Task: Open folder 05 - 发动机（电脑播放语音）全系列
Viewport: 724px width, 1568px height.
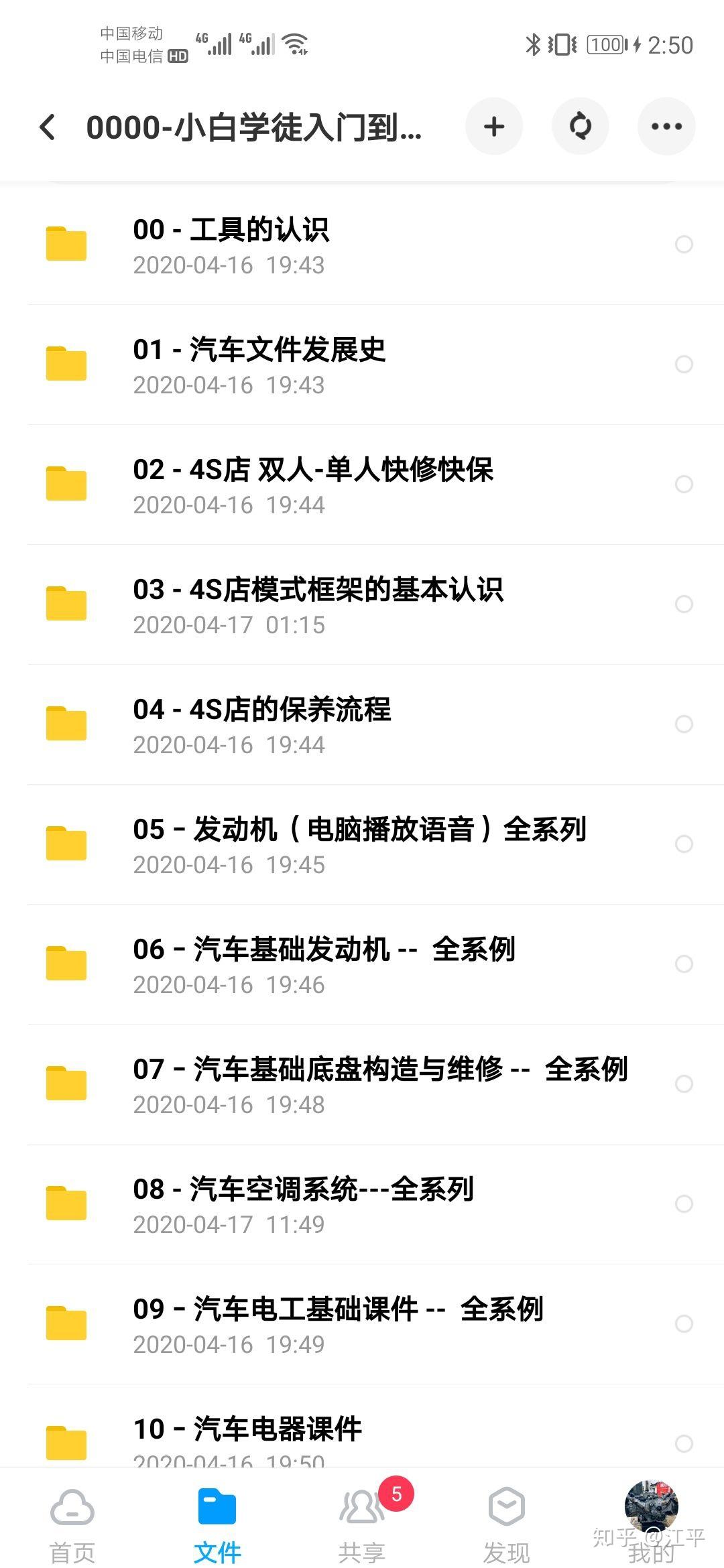Action: [x=359, y=844]
